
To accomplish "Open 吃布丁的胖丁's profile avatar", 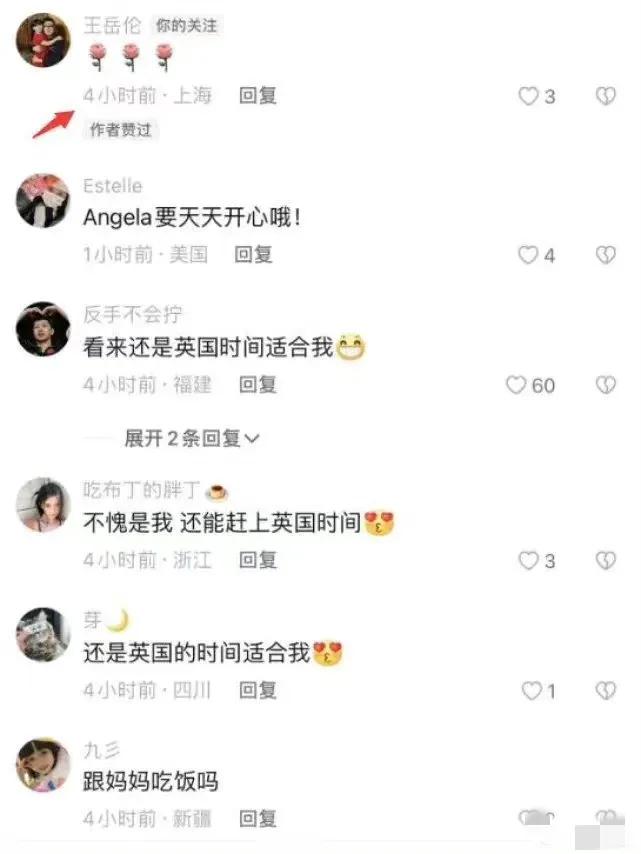I will pos(43,505).
